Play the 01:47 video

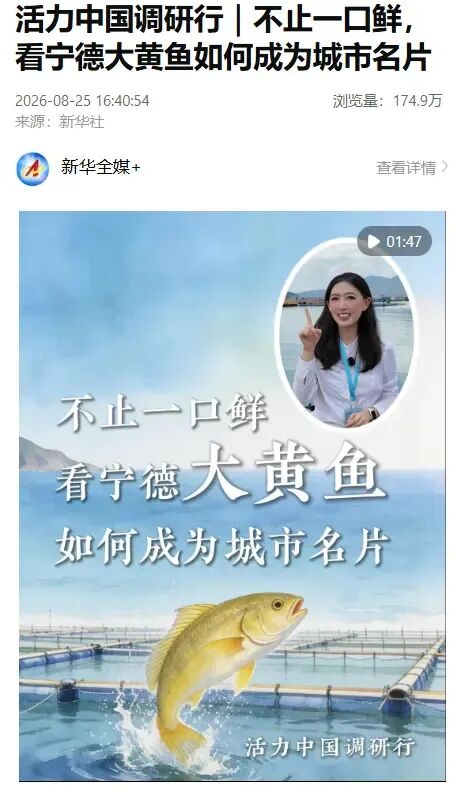tap(394, 241)
